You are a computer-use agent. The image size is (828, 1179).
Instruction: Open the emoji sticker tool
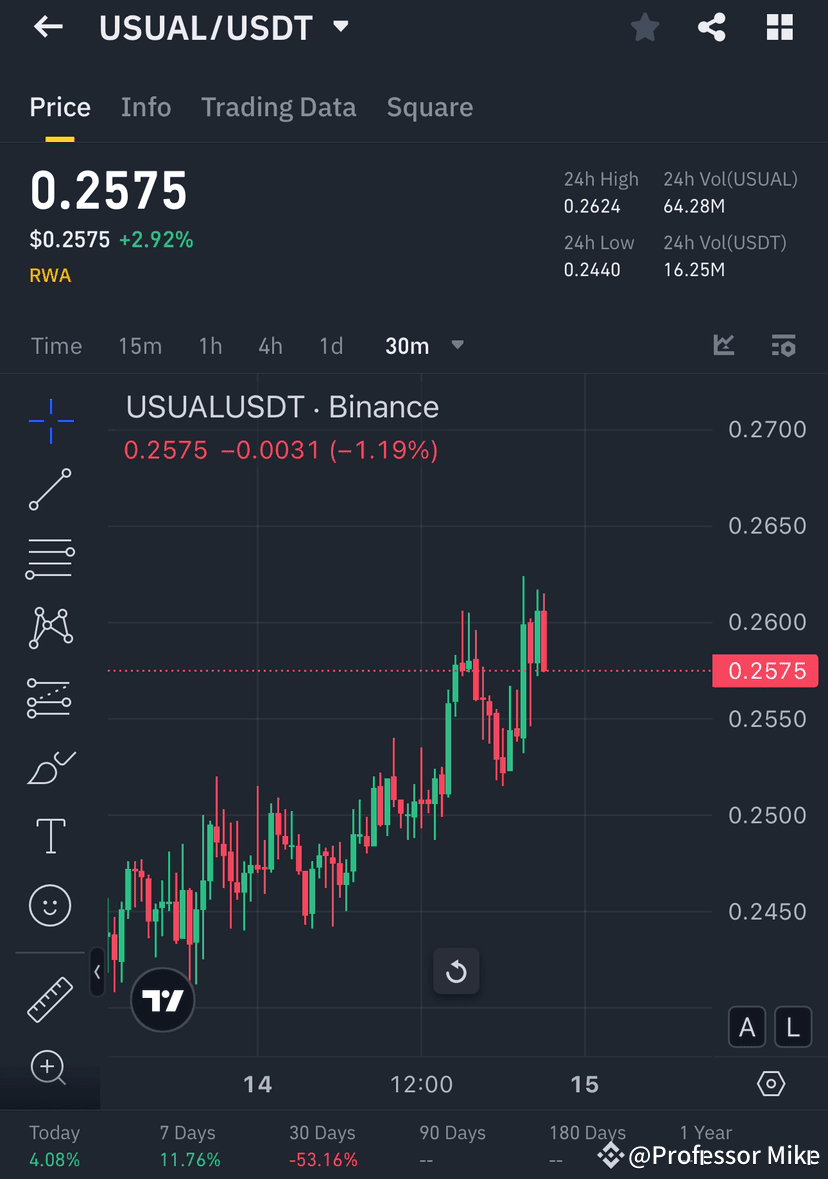click(49, 904)
